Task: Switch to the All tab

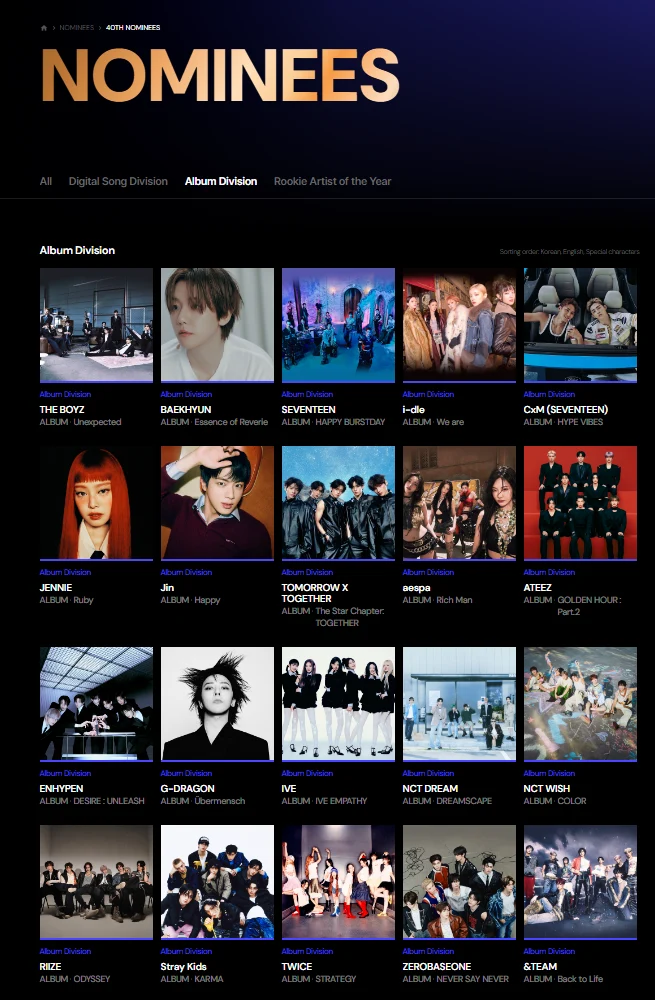Action: coord(46,181)
